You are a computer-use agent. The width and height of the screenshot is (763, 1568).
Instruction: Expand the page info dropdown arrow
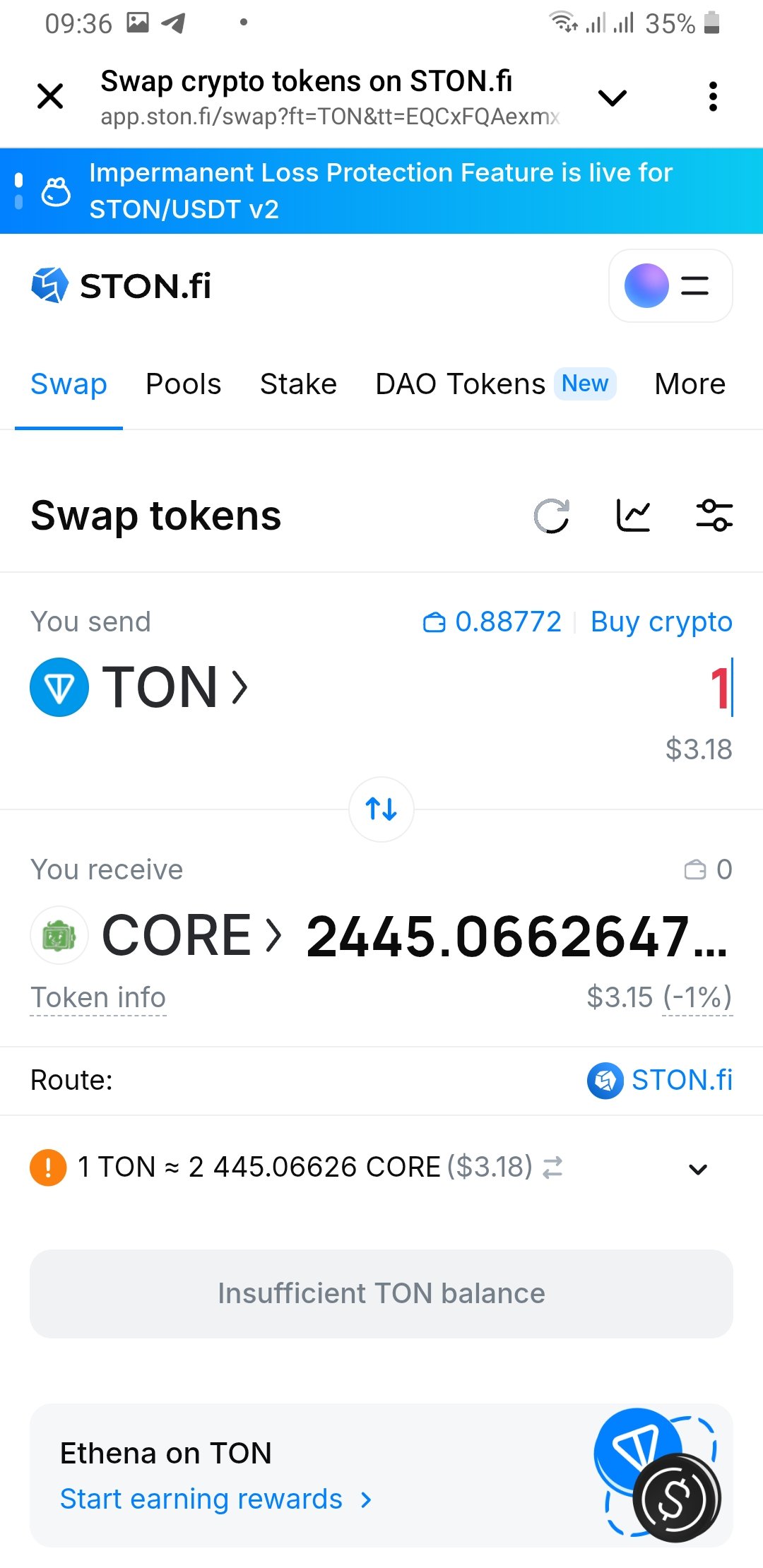point(613,97)
